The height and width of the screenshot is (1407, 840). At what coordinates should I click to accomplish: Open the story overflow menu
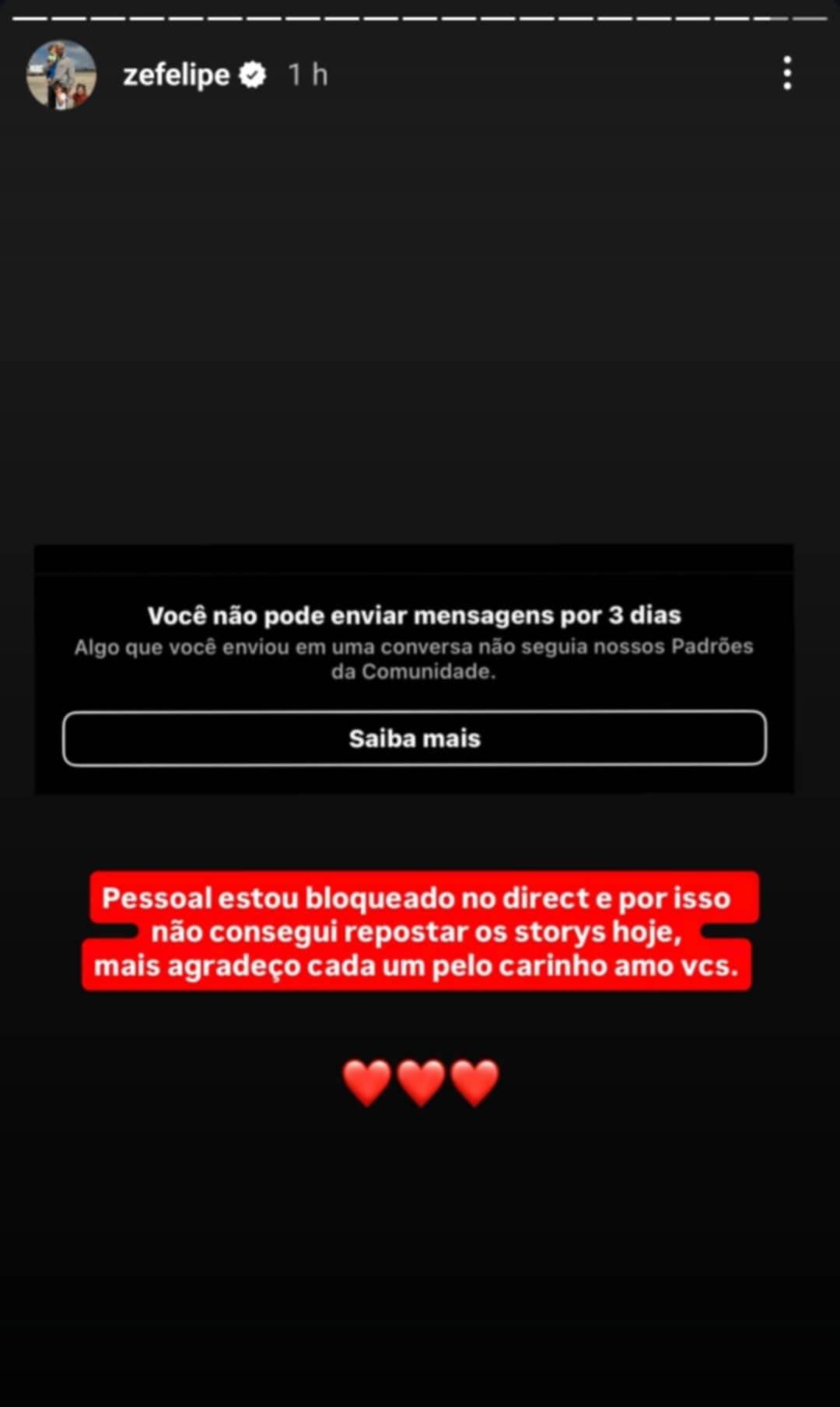click(787, 73)
